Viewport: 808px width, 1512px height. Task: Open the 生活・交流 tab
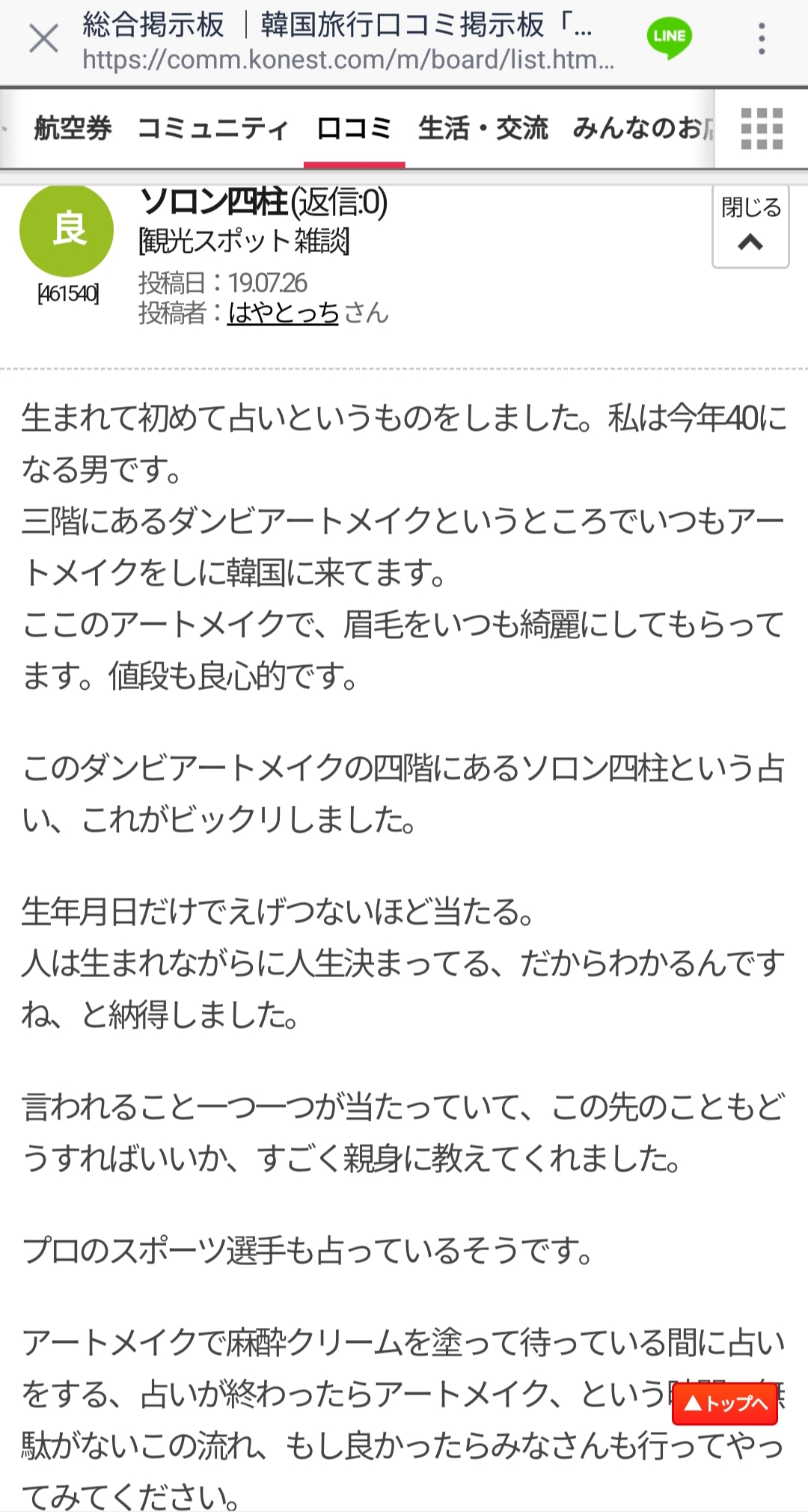click(x=483, y=128)
